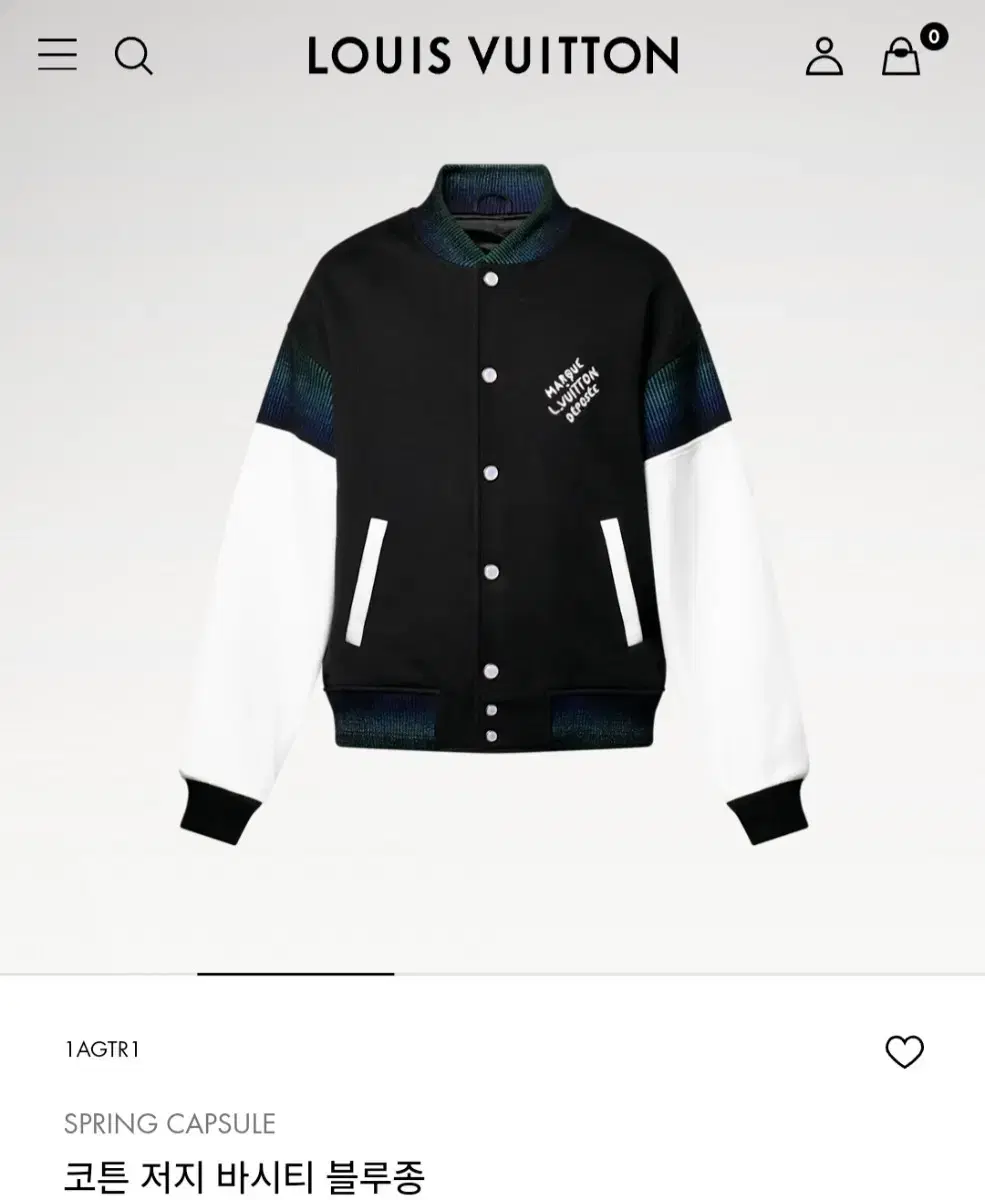Click the varsity jacket photo to enlarge
This screenshot has width=985, height=1200.
(492, 500)
